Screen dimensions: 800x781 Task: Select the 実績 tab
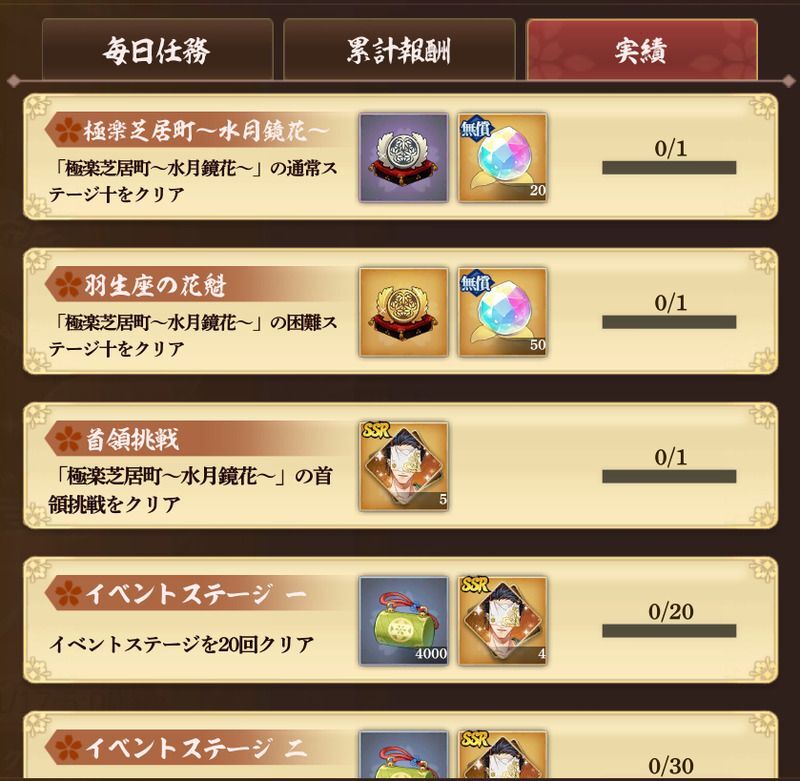click(x=641, y=51)
